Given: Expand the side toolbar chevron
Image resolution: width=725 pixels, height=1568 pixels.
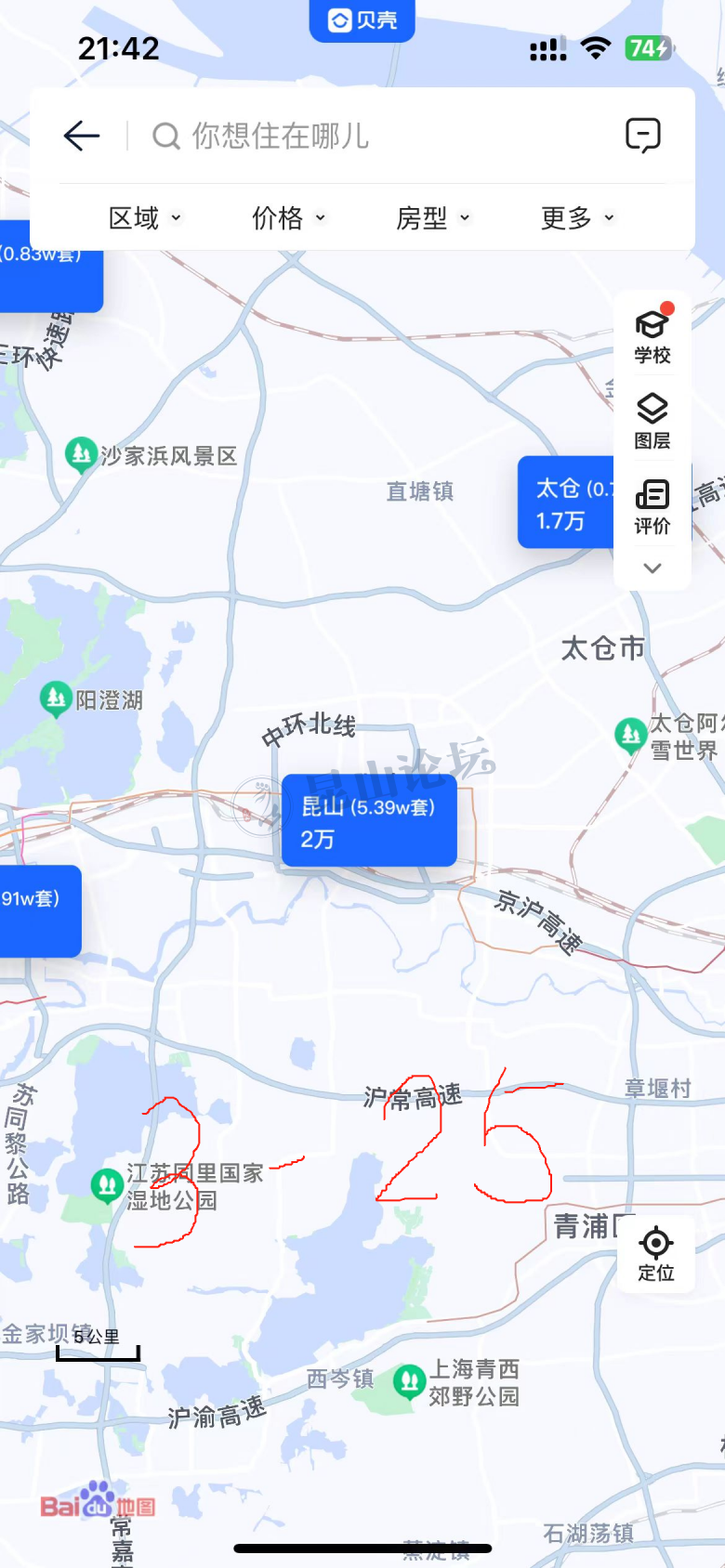Looking at the screenshot, I should [x=652, y=568].
